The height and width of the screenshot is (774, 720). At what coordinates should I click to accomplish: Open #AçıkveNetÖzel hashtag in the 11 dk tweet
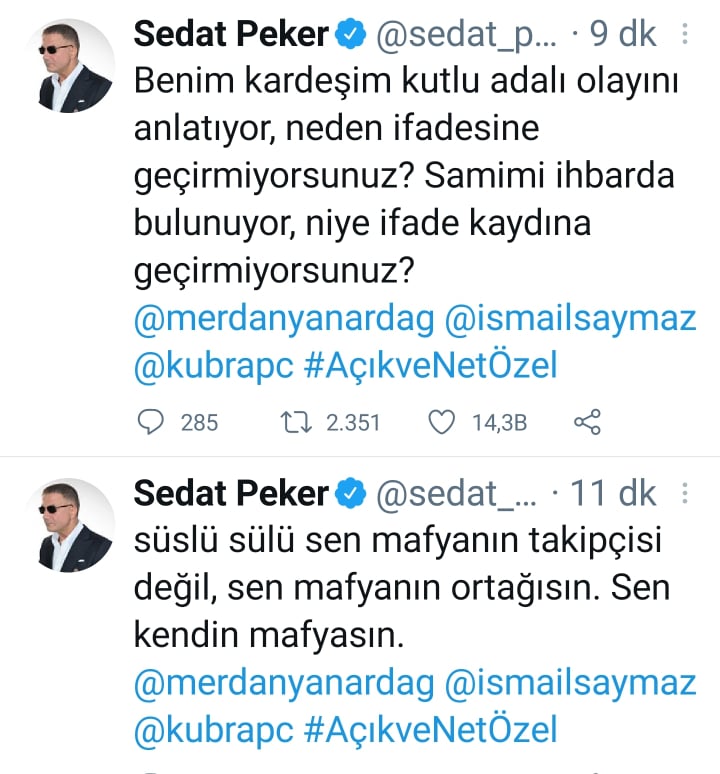coord(430,729)
